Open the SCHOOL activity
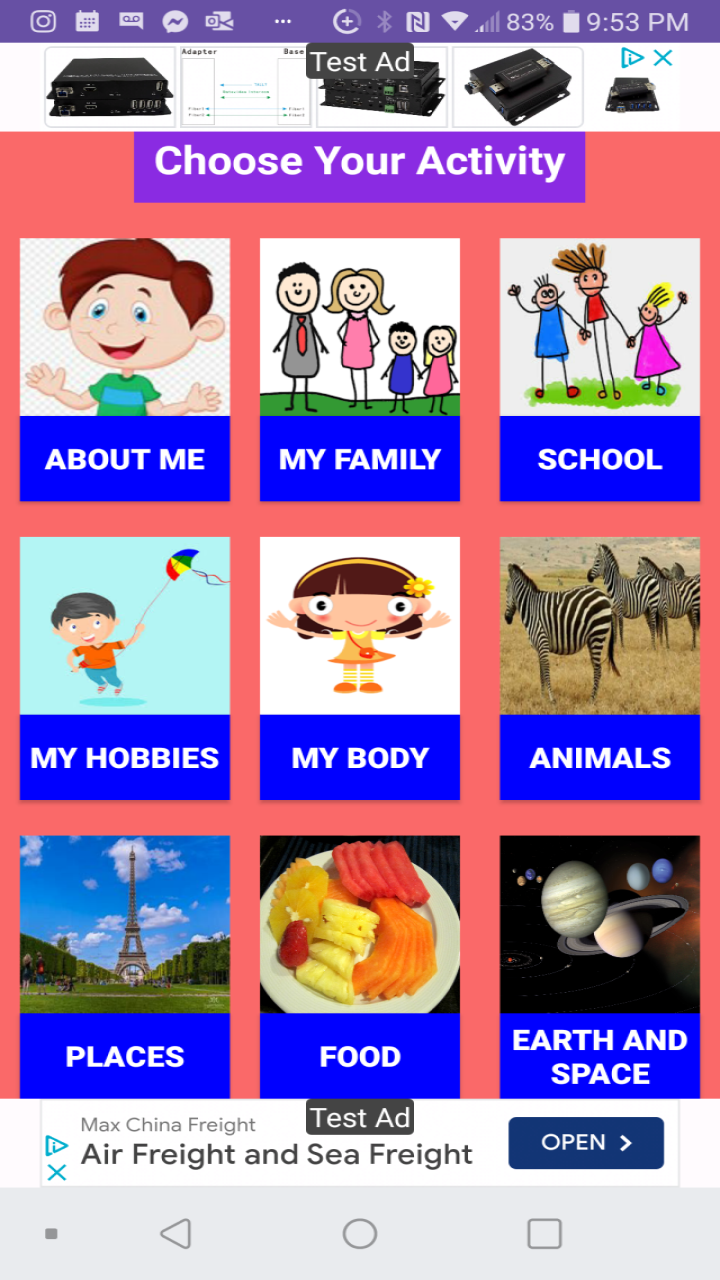Viewport: 720px width, 1280px height. pos(599,369)
